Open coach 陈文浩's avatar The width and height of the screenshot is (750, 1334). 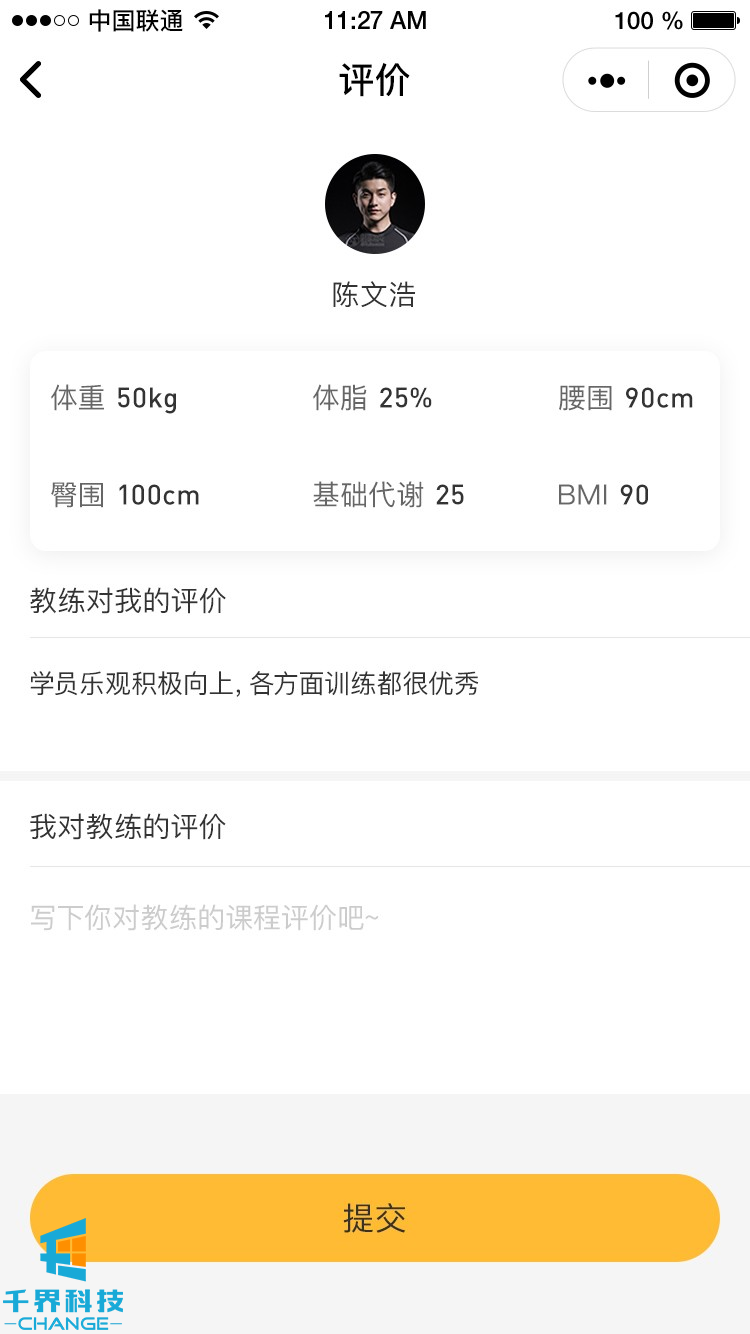375,204
